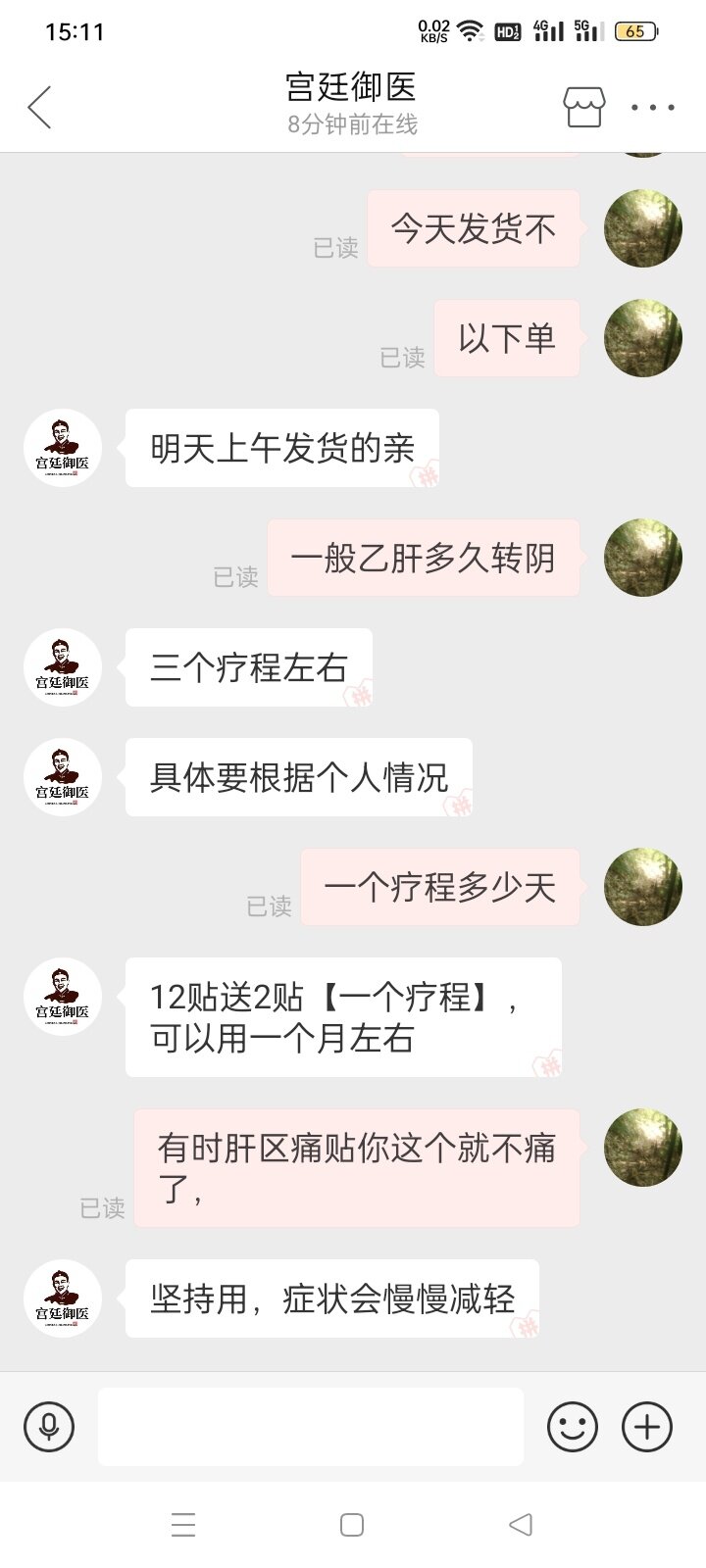This screenshot has width=706, height=1568.
Task: Tap the voice input microphone
Action: point(49,1426)
